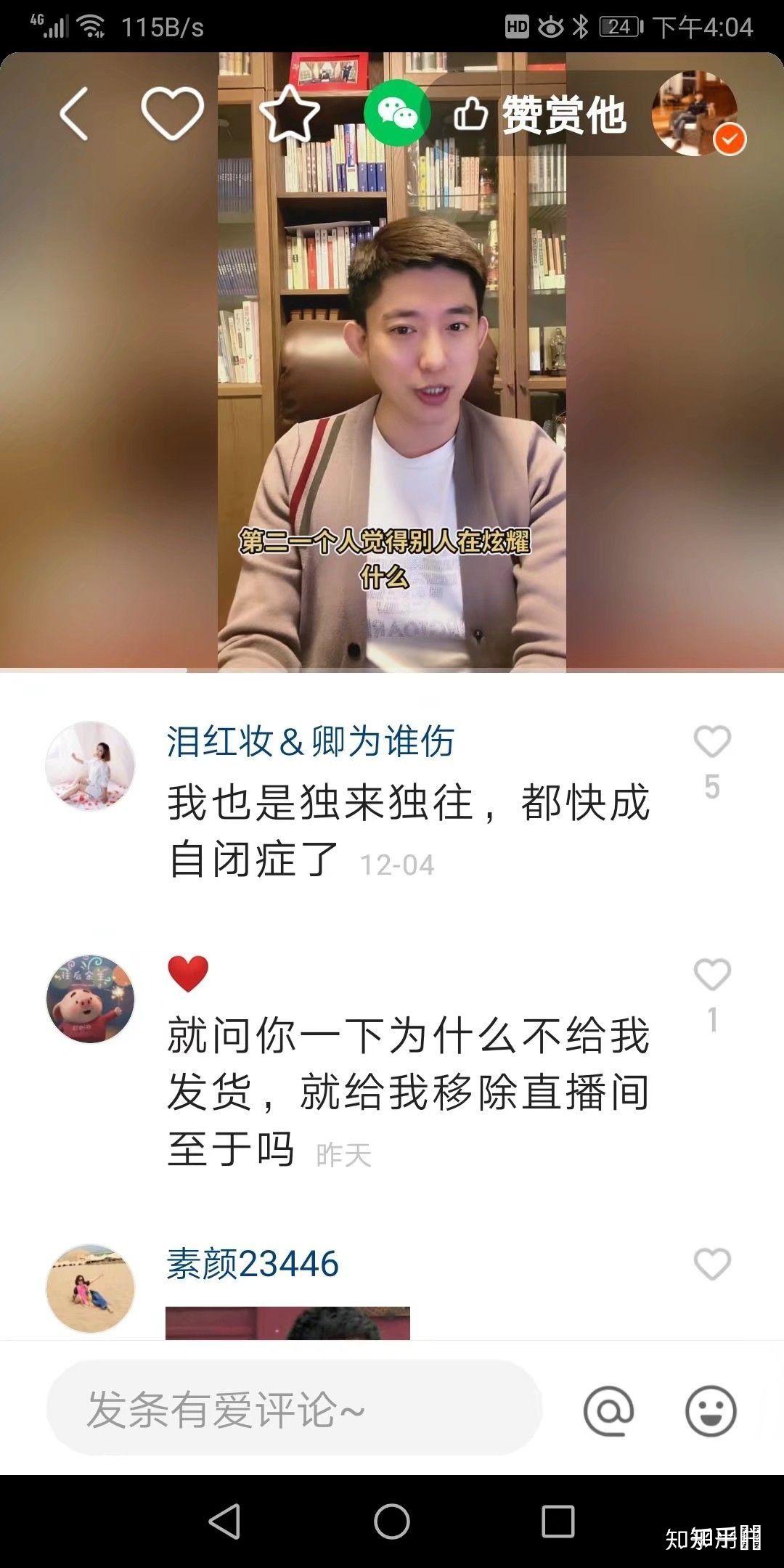Tap the 赞赏他 reward button
The height and width of the screenshot is (1568, 784).
click(540, 115)
